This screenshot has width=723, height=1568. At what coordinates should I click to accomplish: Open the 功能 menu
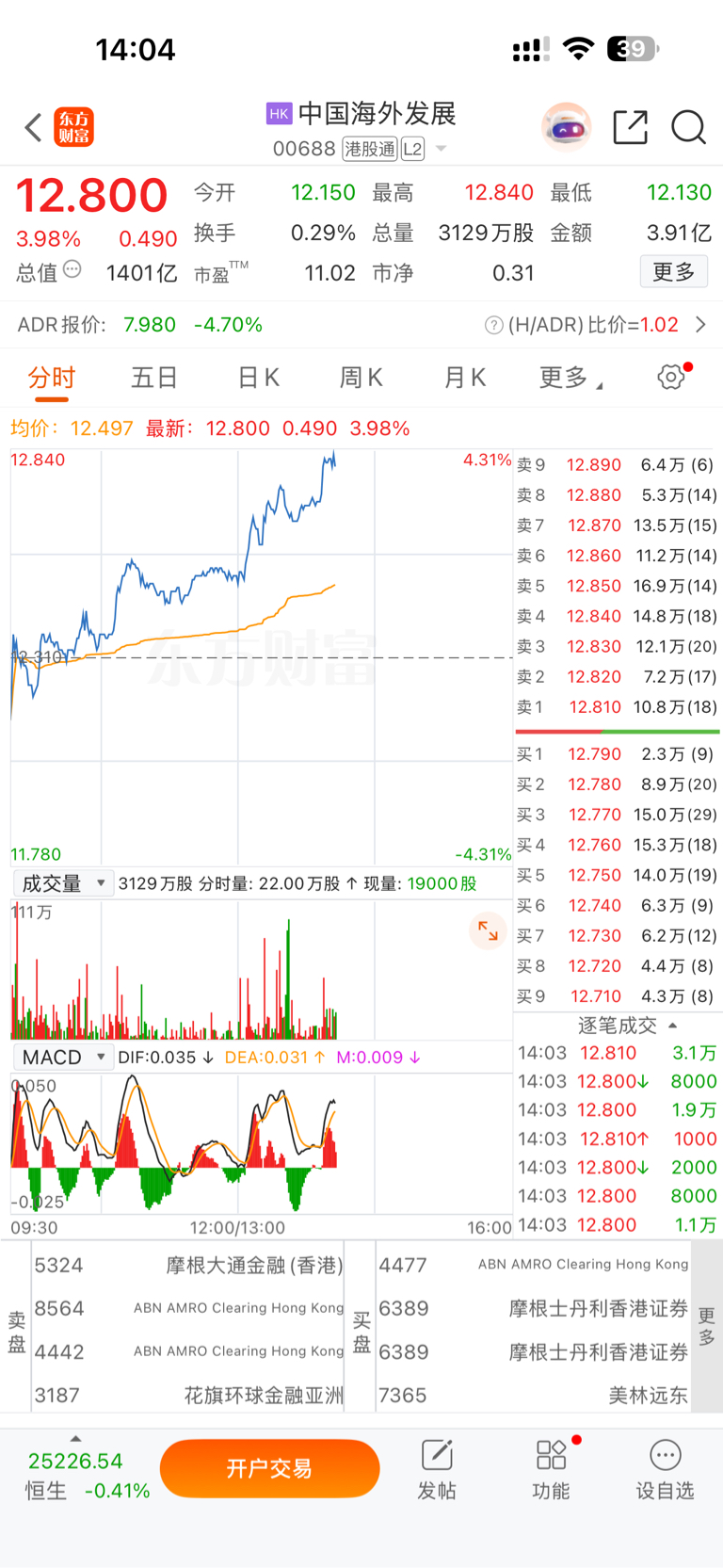[x=552, y=1469]
